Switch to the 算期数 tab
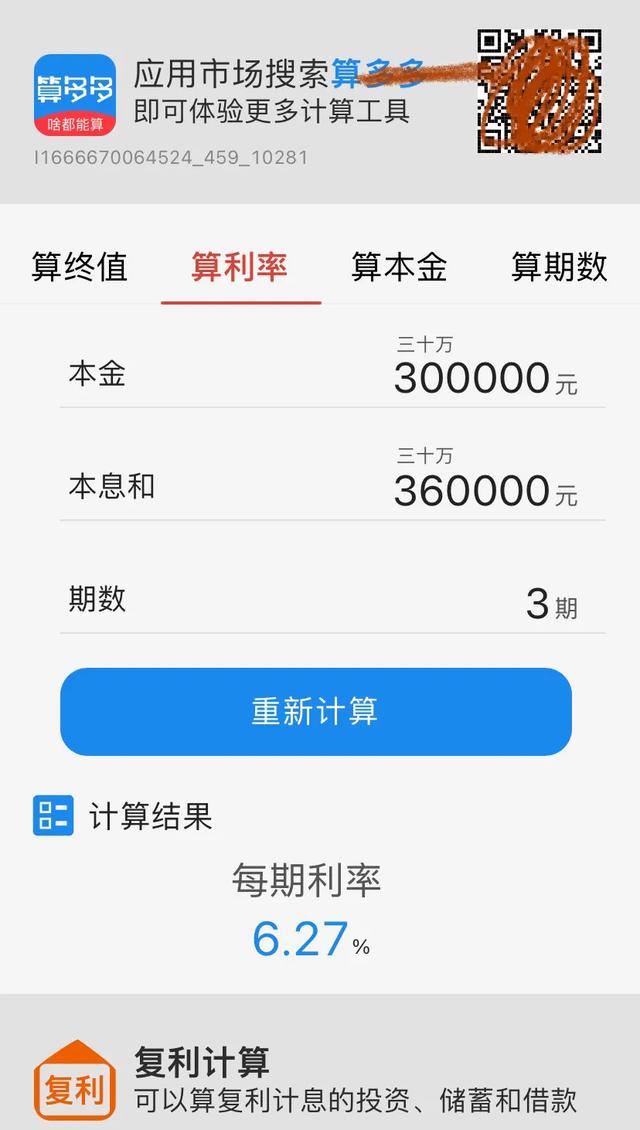This screenshot has height=1130, width=640. [x=559, y=267]
